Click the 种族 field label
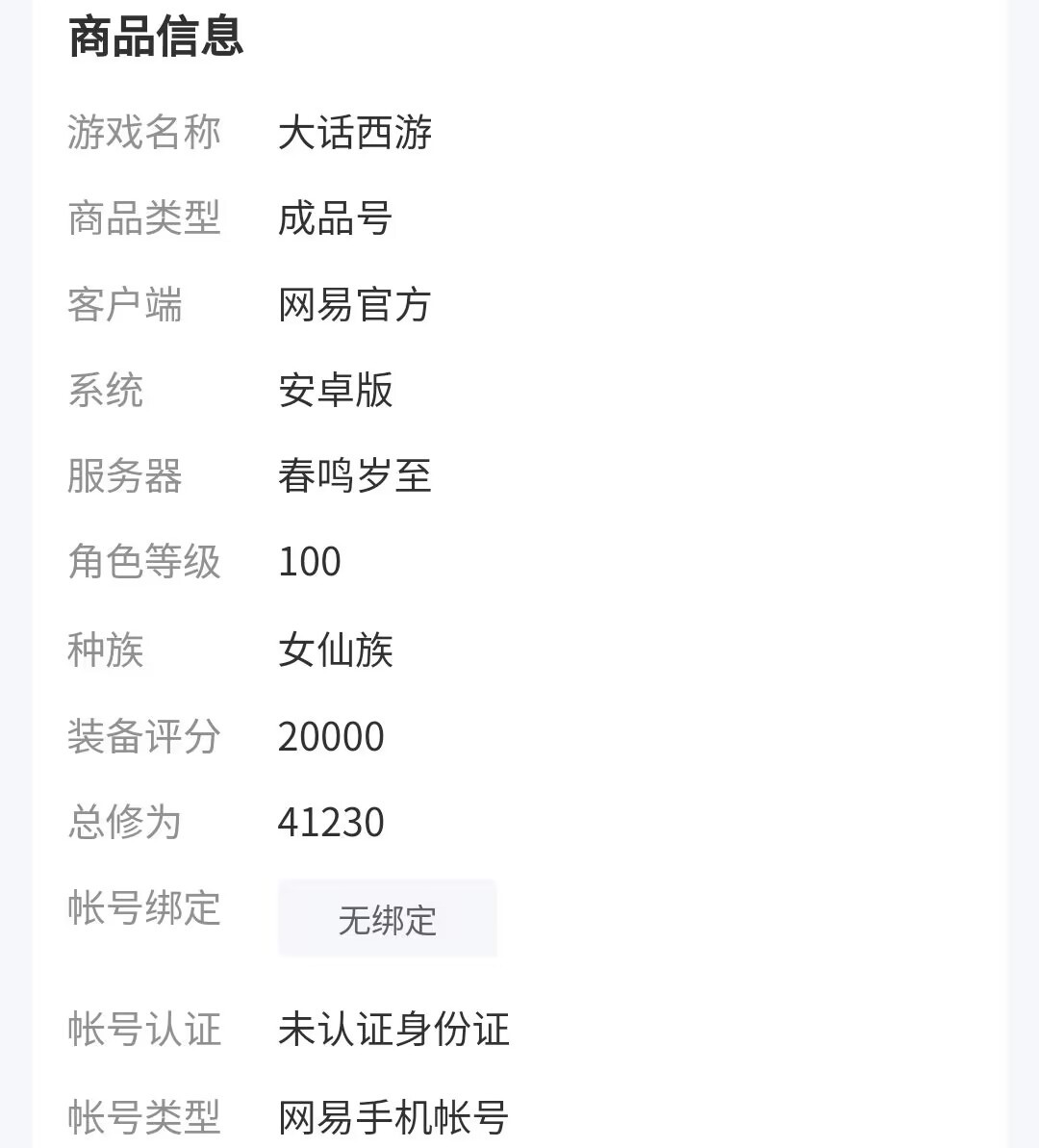This screenshot has width=1039, height=1148. point(106,651)
